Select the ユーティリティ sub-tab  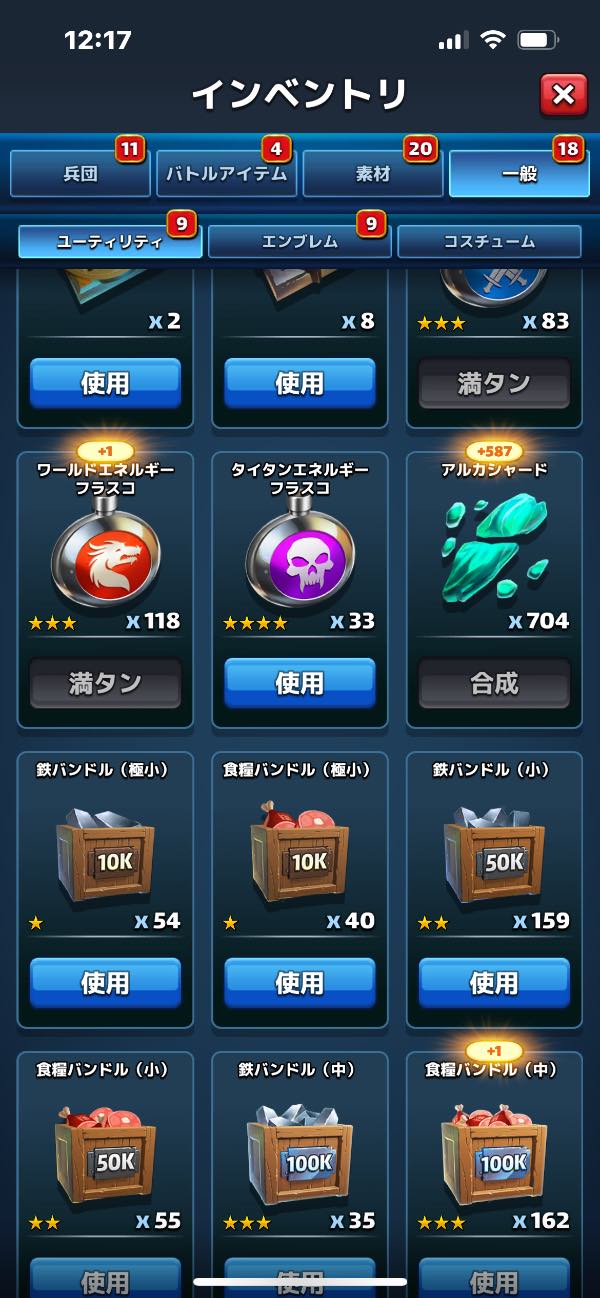(x=110, y=241)
